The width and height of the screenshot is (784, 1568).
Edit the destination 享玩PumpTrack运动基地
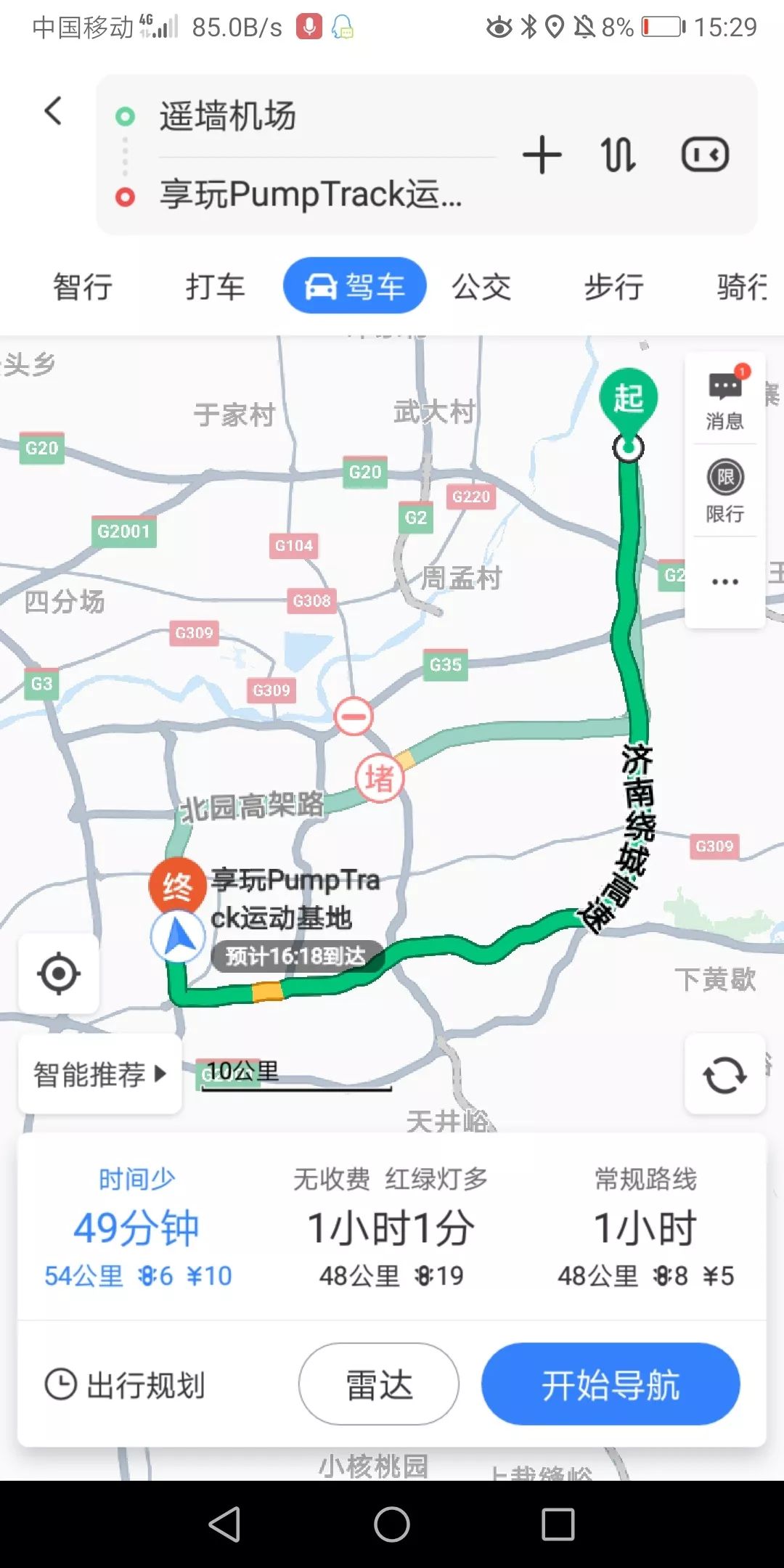(x=311, y=195)
